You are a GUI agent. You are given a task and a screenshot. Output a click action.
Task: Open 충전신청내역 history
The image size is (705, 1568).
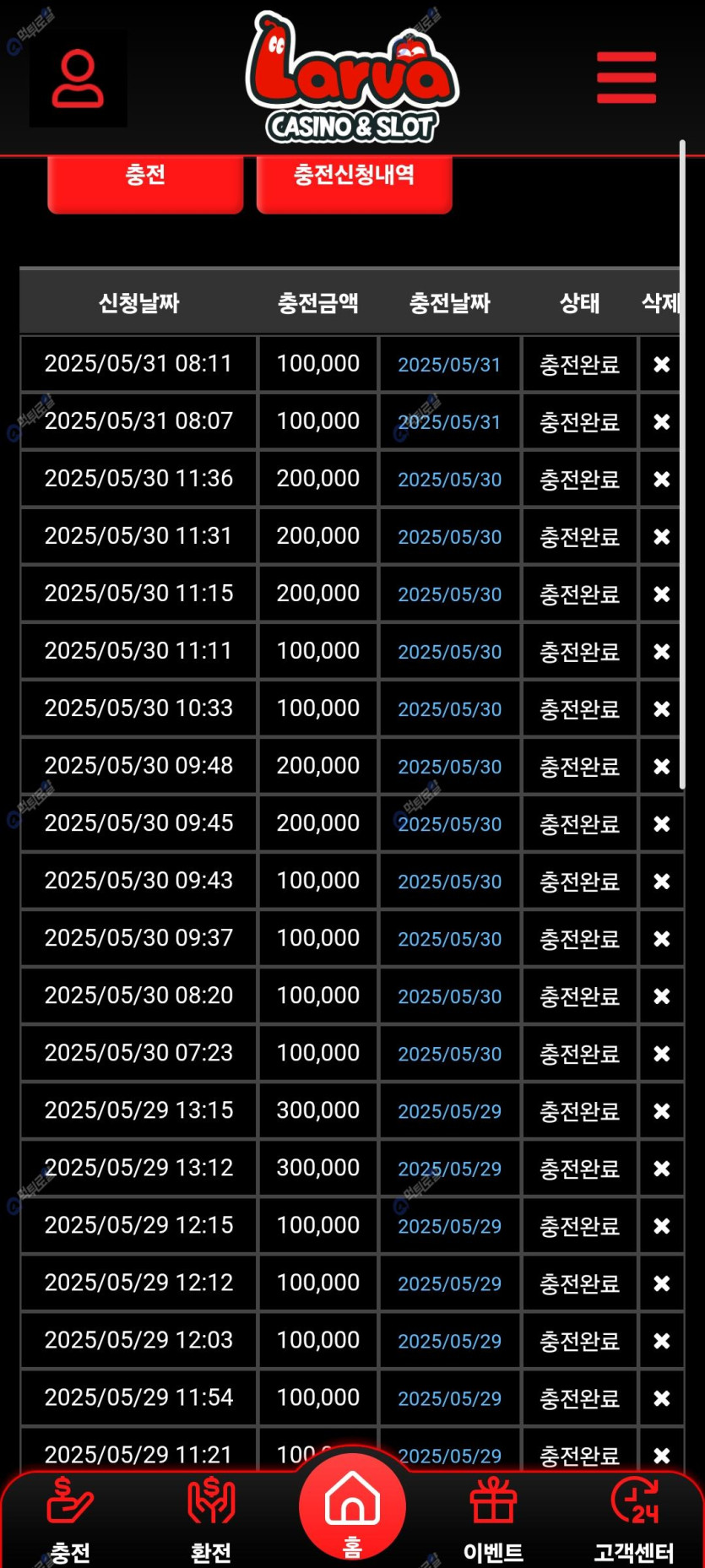pos(354,177)
